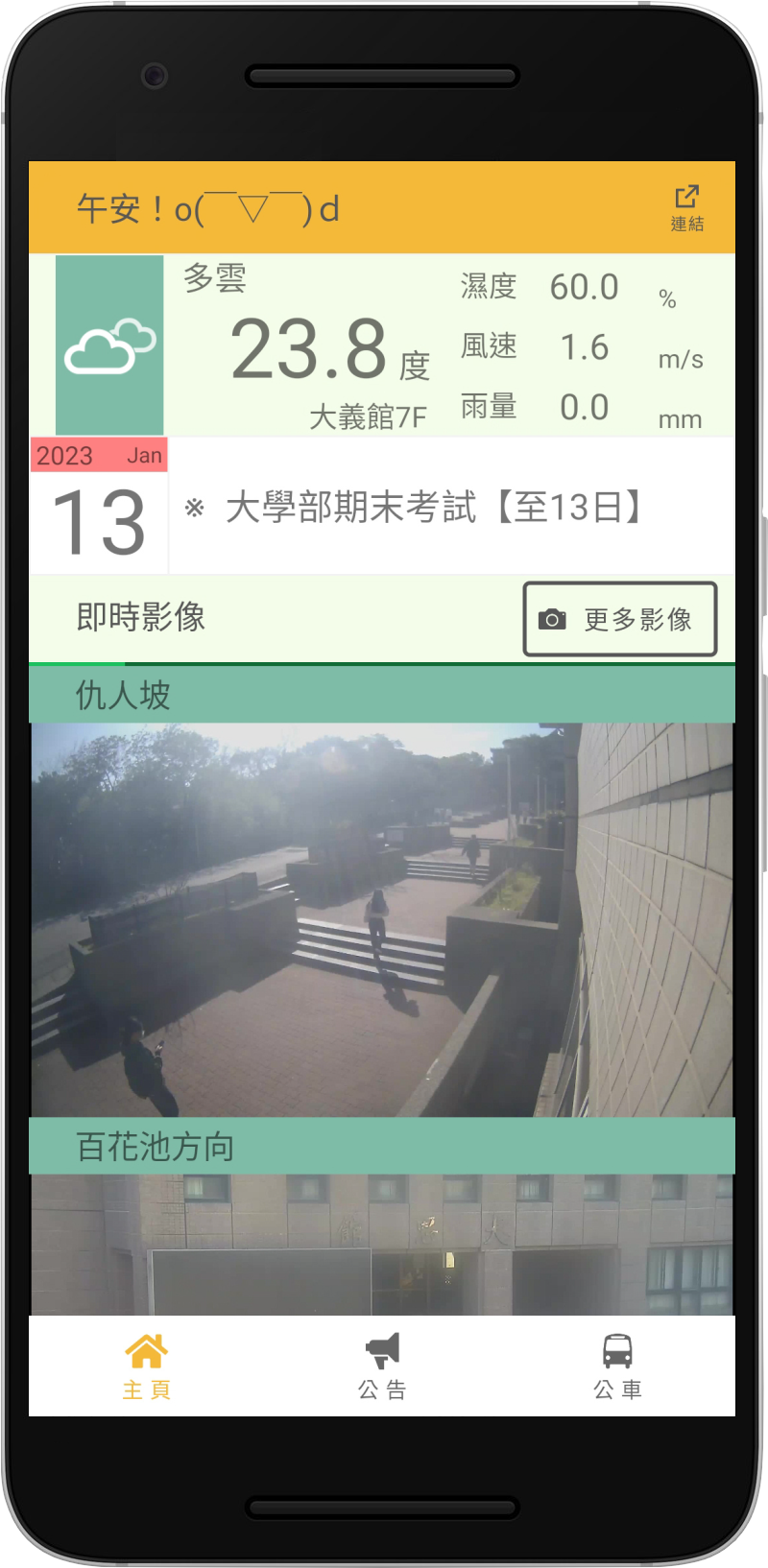Open the 百花池方向 live camera image
The image size is (768, 1568).
pos(382,1245)
